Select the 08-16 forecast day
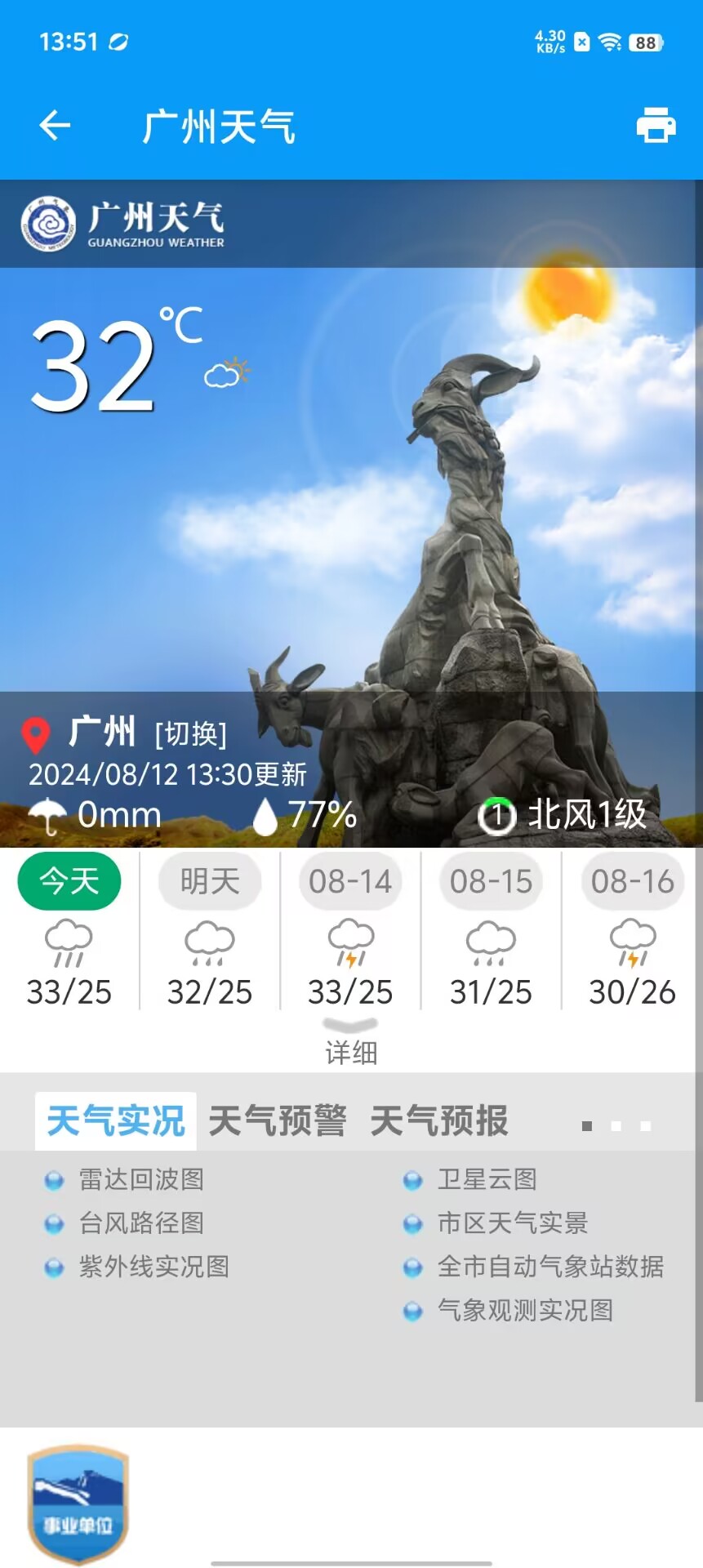The image size is (703, 1568). [632, 881]
